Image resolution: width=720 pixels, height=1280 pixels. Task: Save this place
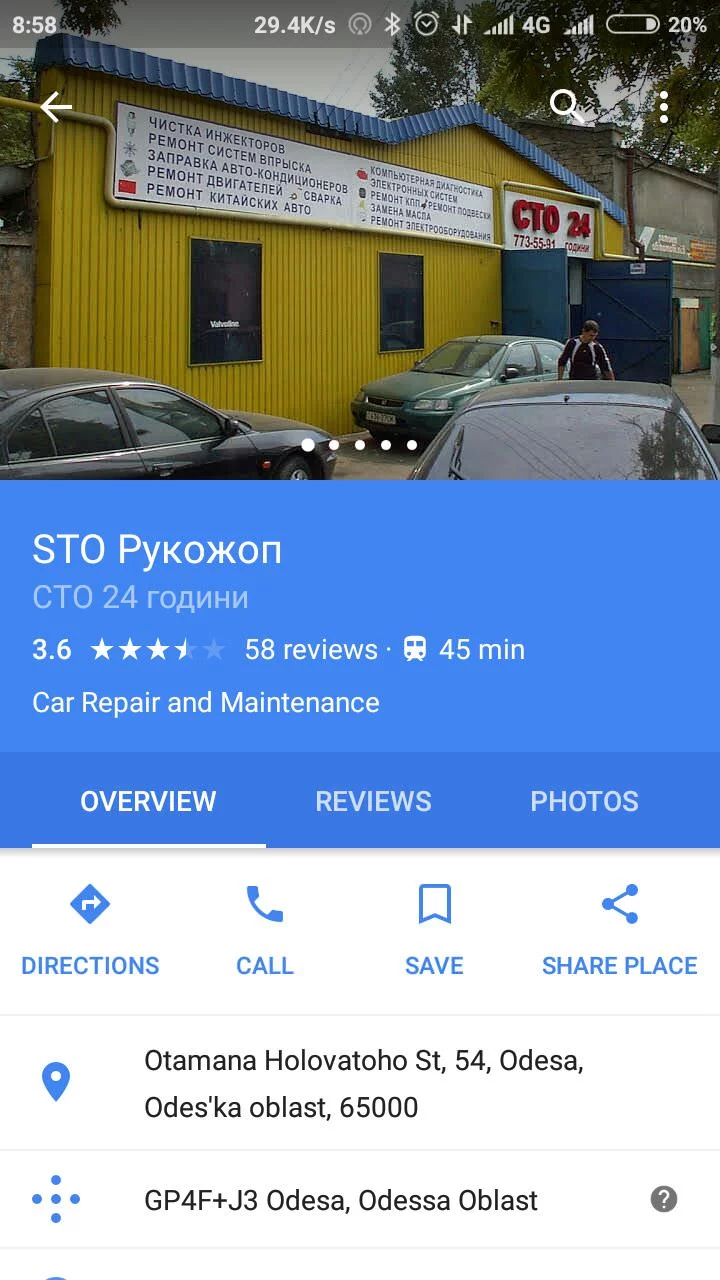tap(434, 930)
